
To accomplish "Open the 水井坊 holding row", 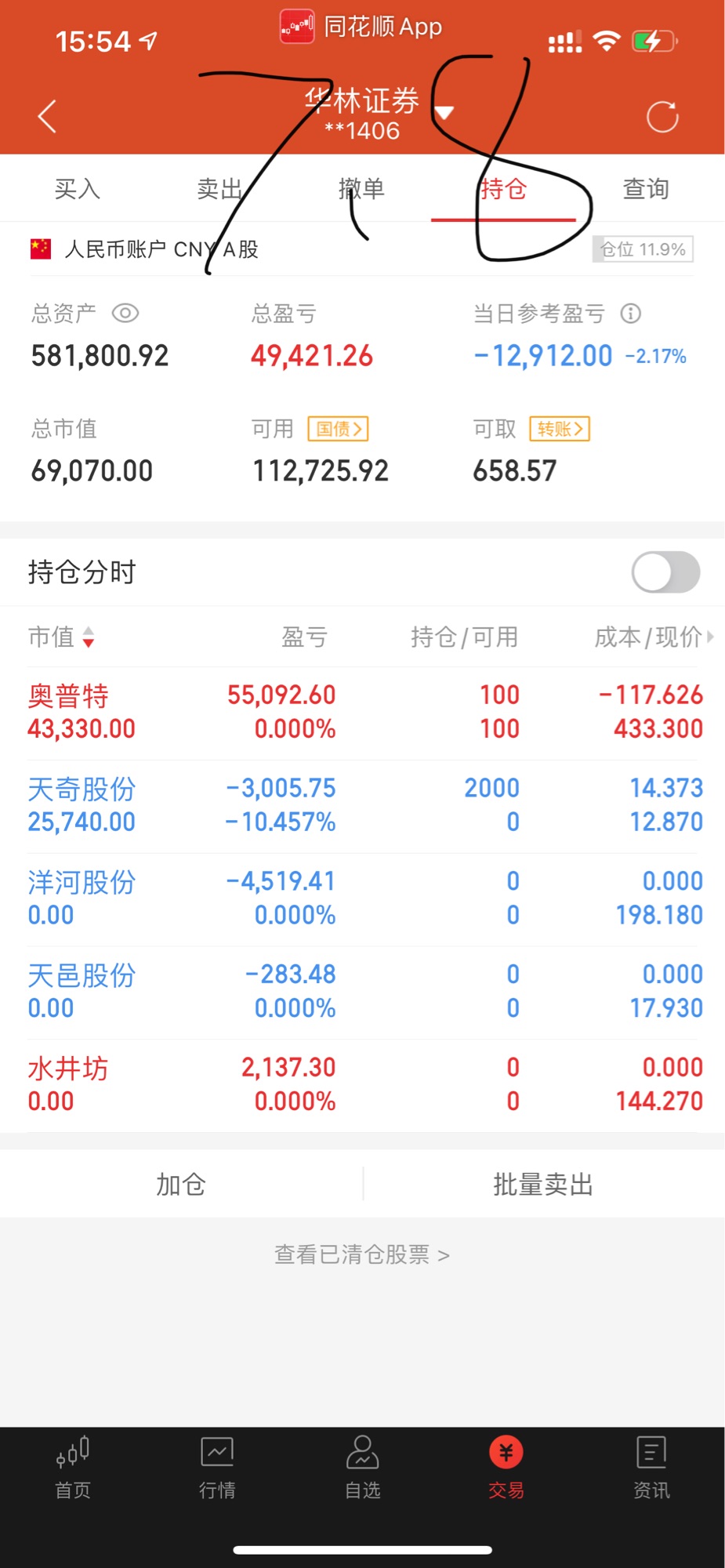I will [362, 1084].
